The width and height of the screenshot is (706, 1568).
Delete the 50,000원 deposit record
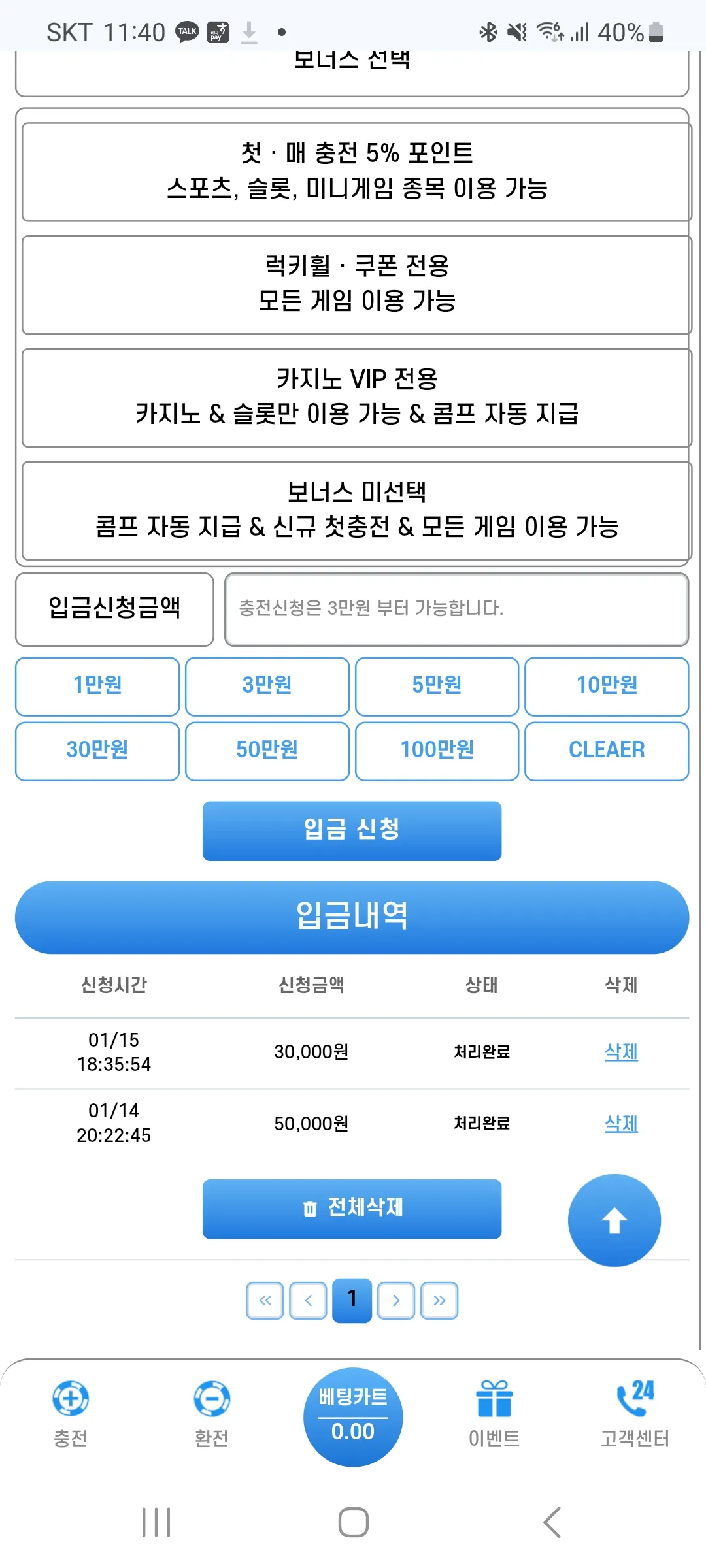pyautogui.click(x=621, y=1123)
